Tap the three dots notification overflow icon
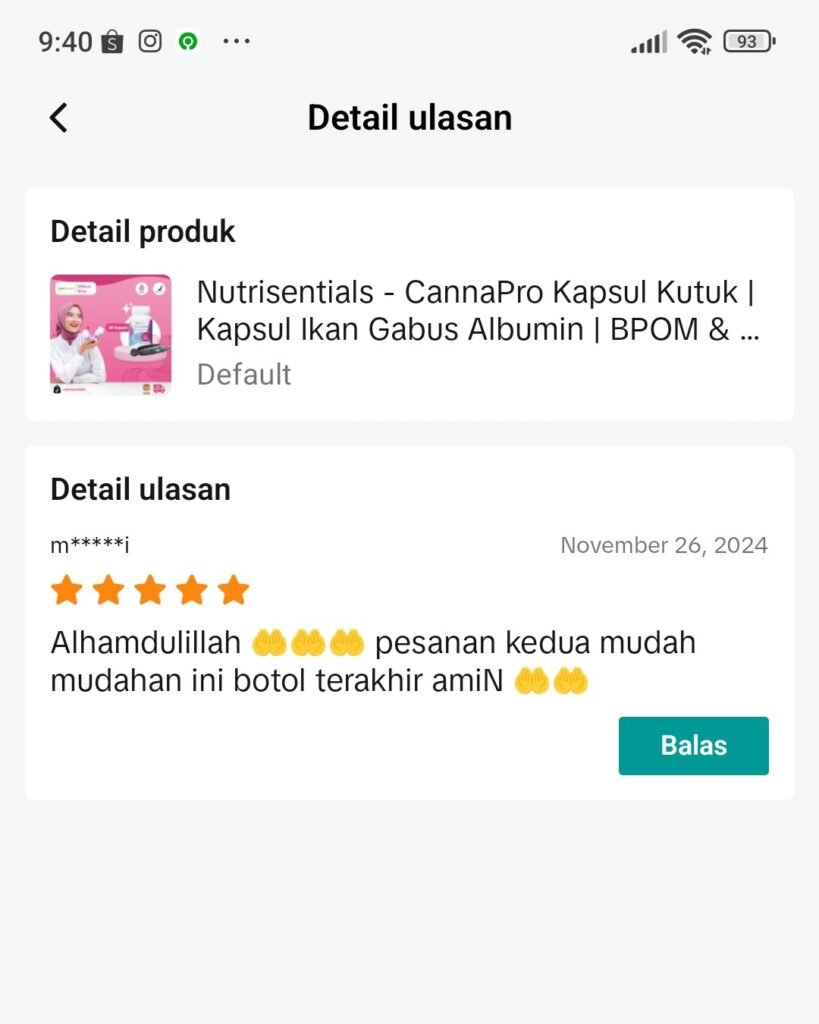This screenshot has width=819, height=1024. pyautogui.click(x=236, y=41)
